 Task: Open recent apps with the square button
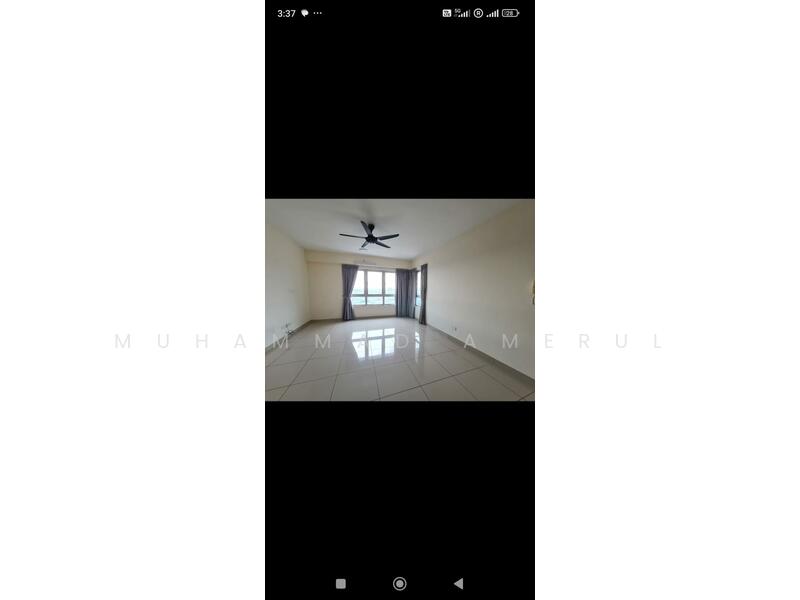(341, 583)
